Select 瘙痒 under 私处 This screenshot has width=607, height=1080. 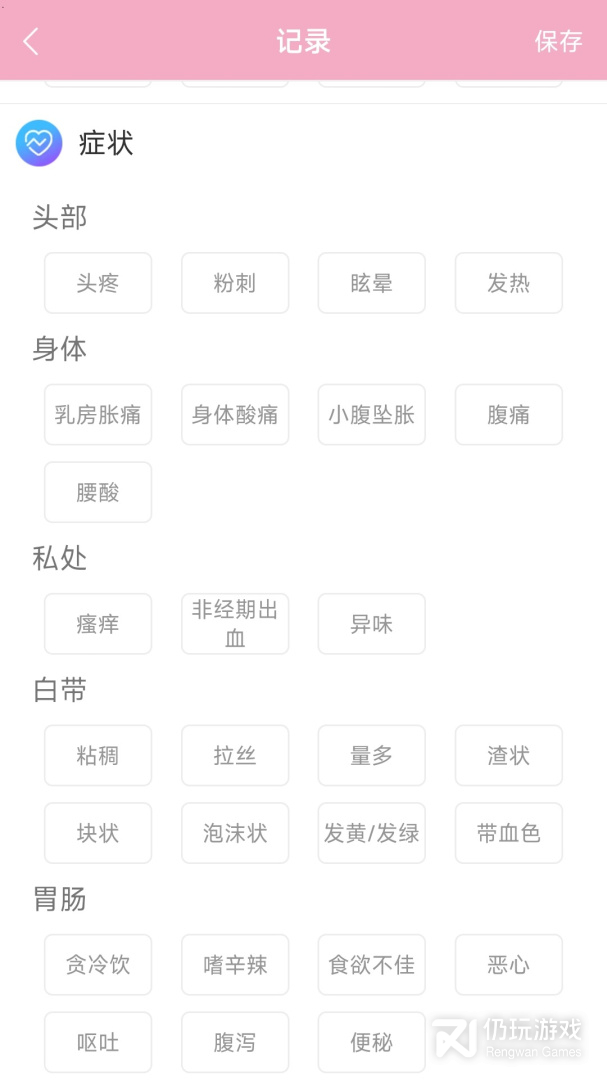(x=98, y=624)
